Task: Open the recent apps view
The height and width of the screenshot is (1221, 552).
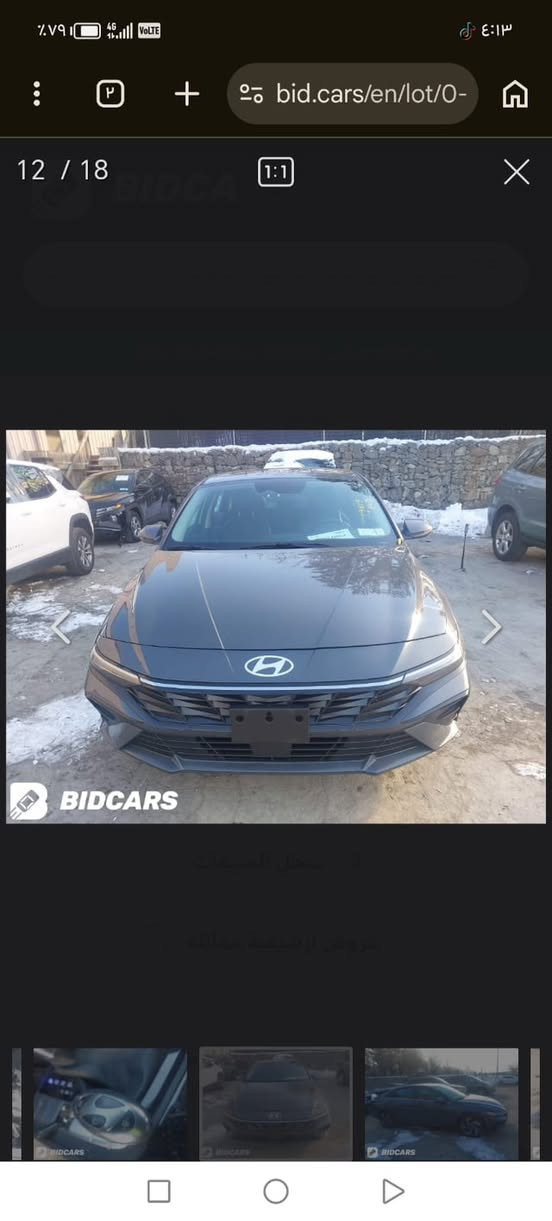Action: tap(159, 1191)
